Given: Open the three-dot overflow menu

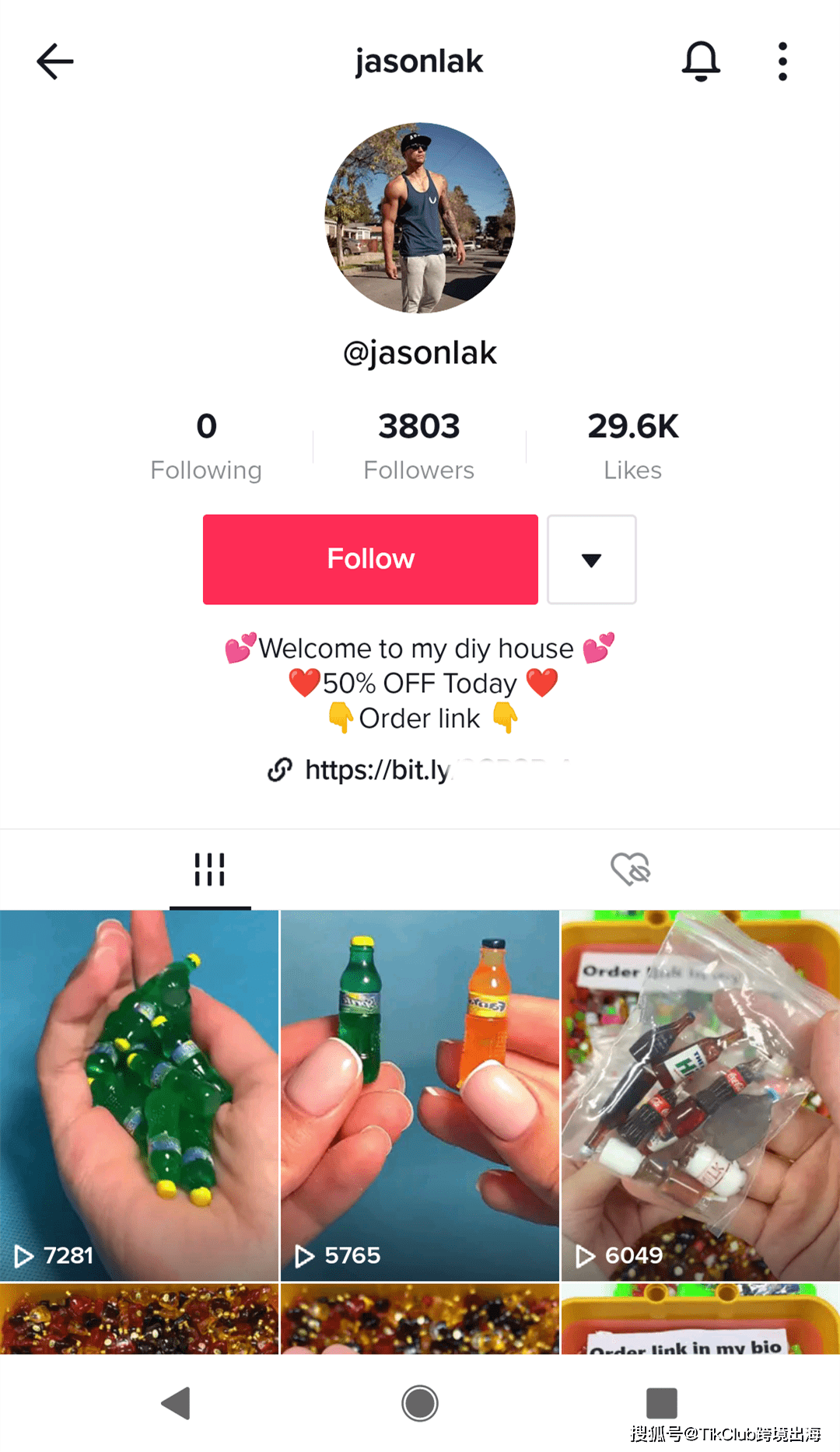Looking at the screenshot, I should coord(782,61).
